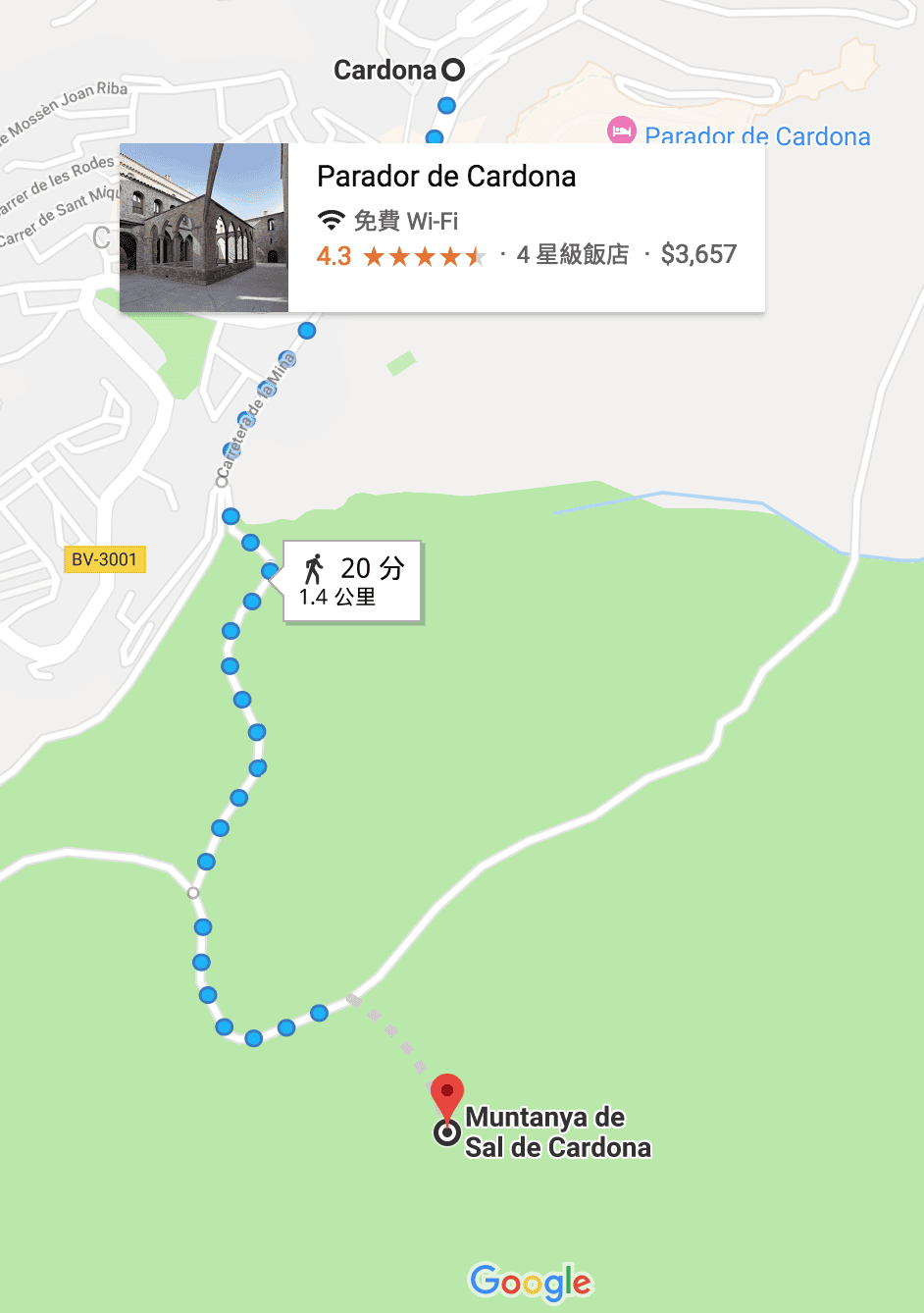
Task: Click the Parador de Cardona card title
Action: [447, 178]
